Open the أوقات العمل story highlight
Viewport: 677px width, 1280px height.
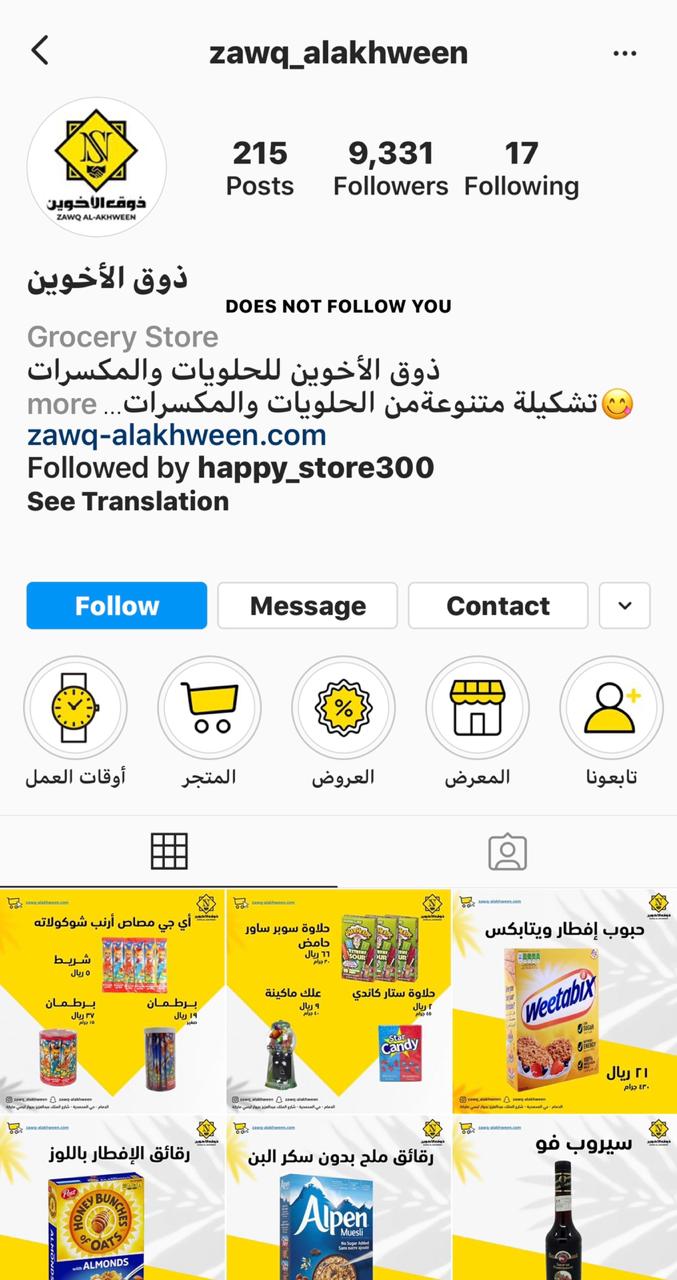[x=75, y=708]
